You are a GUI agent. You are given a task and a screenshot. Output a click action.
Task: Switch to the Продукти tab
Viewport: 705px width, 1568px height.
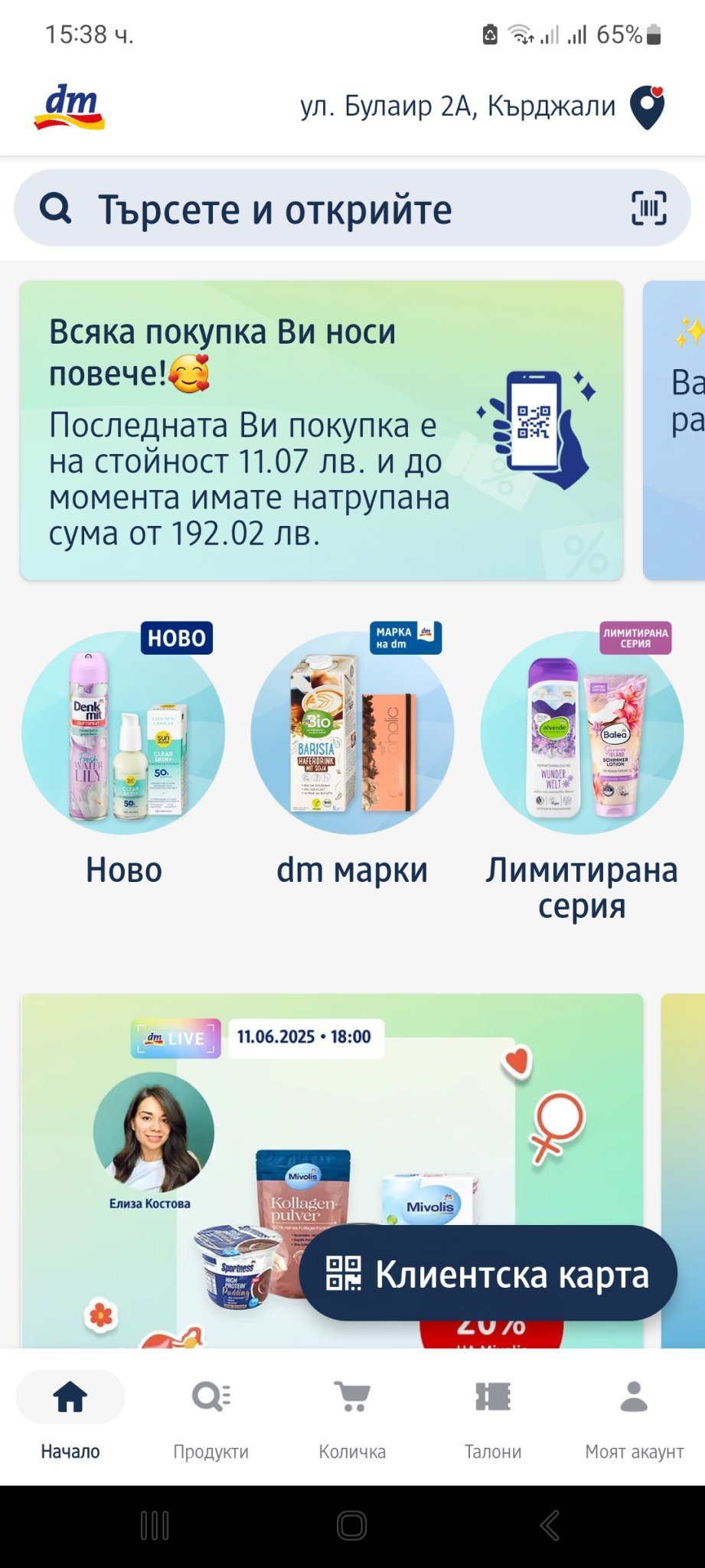coord(211,1415)
